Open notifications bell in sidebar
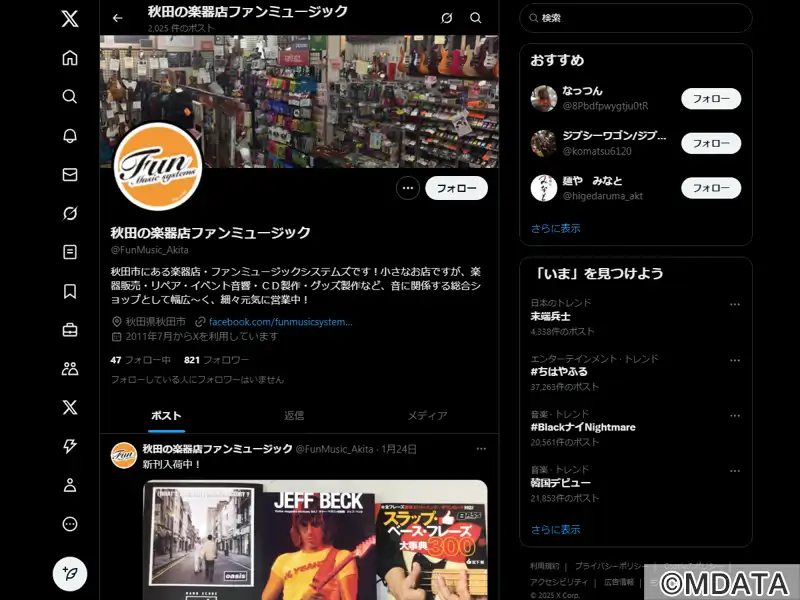The width and height of the screenshot is (800, 600). click(70, 135)
